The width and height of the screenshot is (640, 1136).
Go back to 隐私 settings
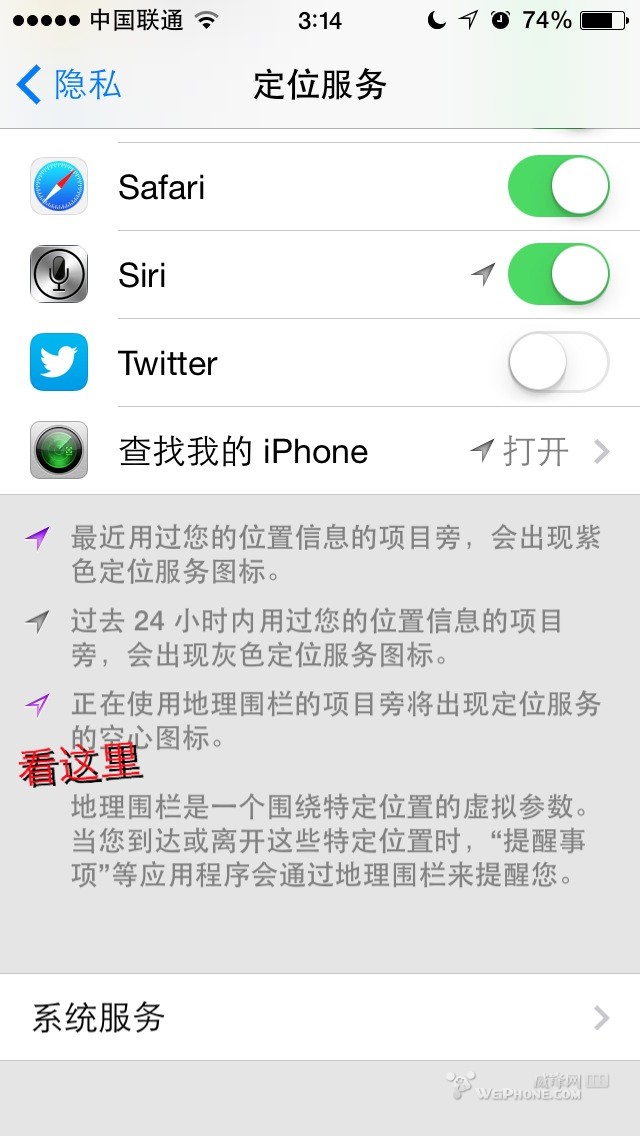click(x=70, y=85)
